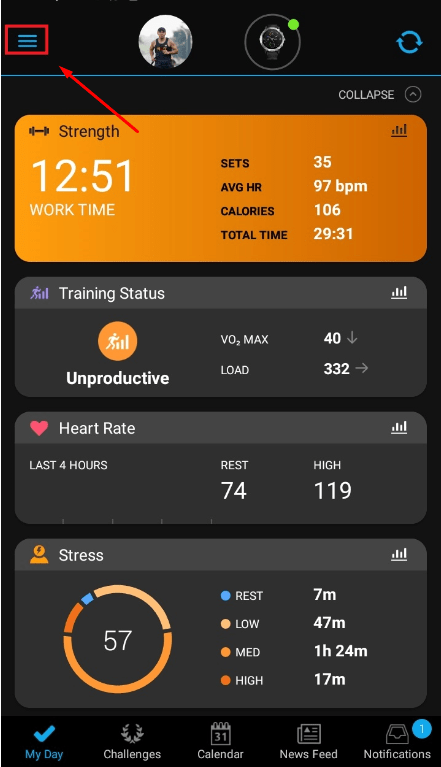Screen dimensions: 441x767
Task: Show Heart Rate chart icon
Action: click(399, 428)
